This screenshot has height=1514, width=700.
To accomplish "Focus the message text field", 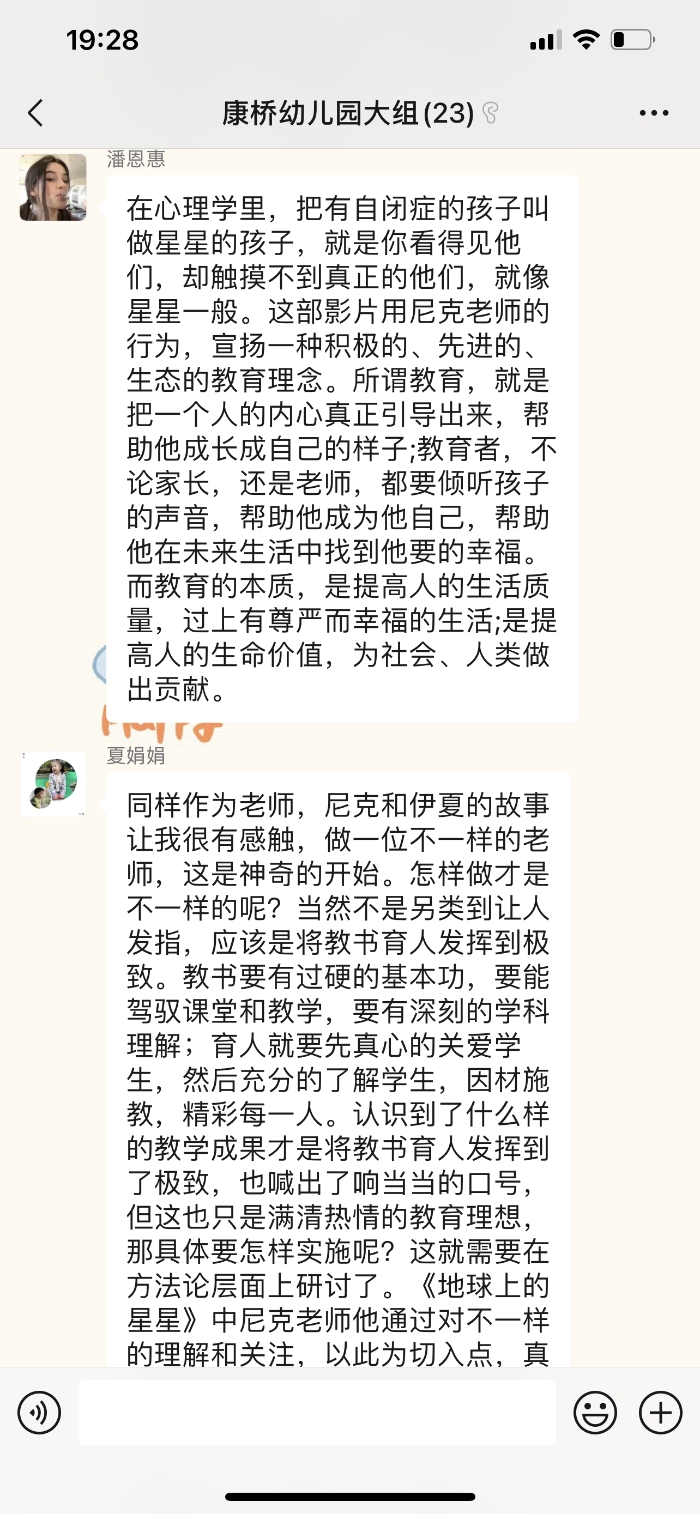I will [316, 1412].
